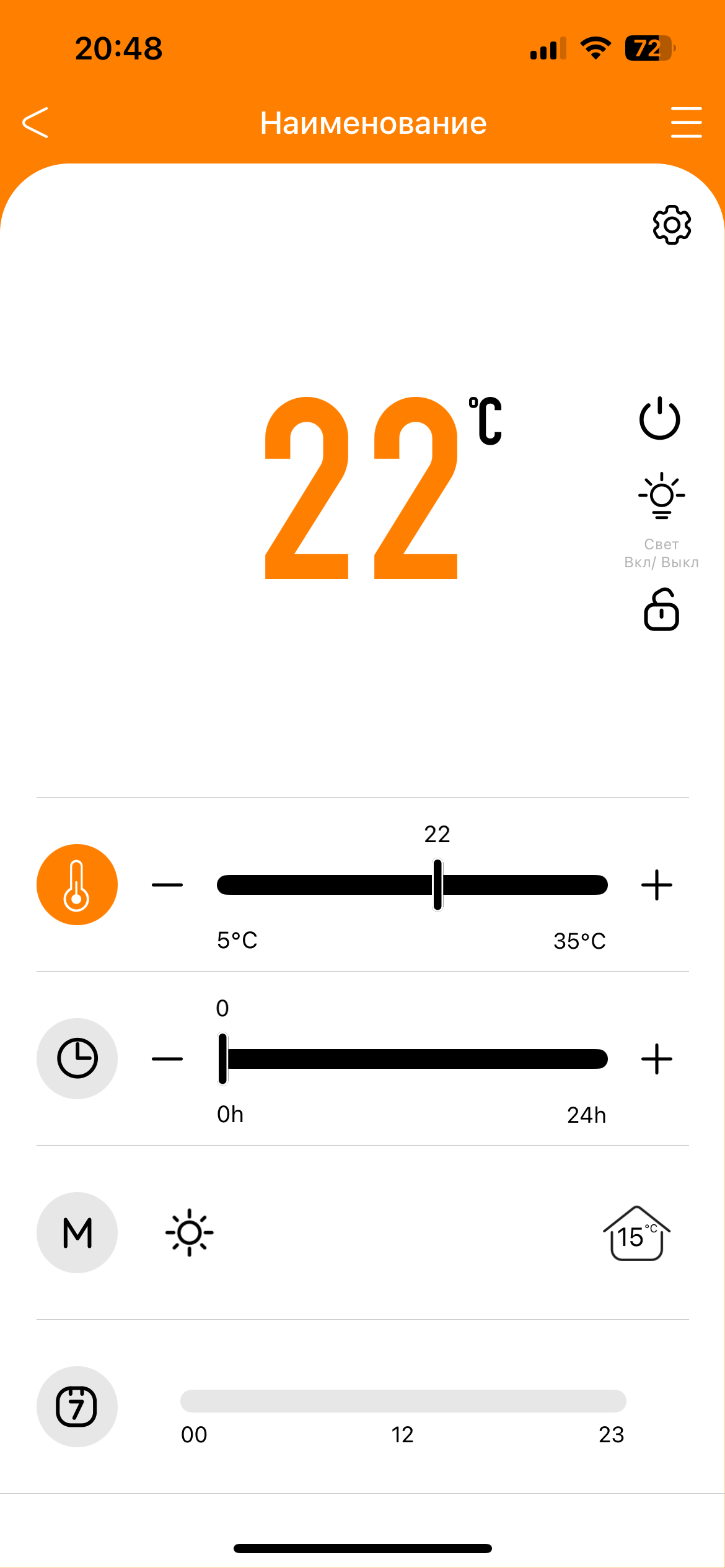Image resolution: width=725 pixels, height=1568 pixels.
Task: Select the orange thermometer temperature mode
Action: coord(77,884)
